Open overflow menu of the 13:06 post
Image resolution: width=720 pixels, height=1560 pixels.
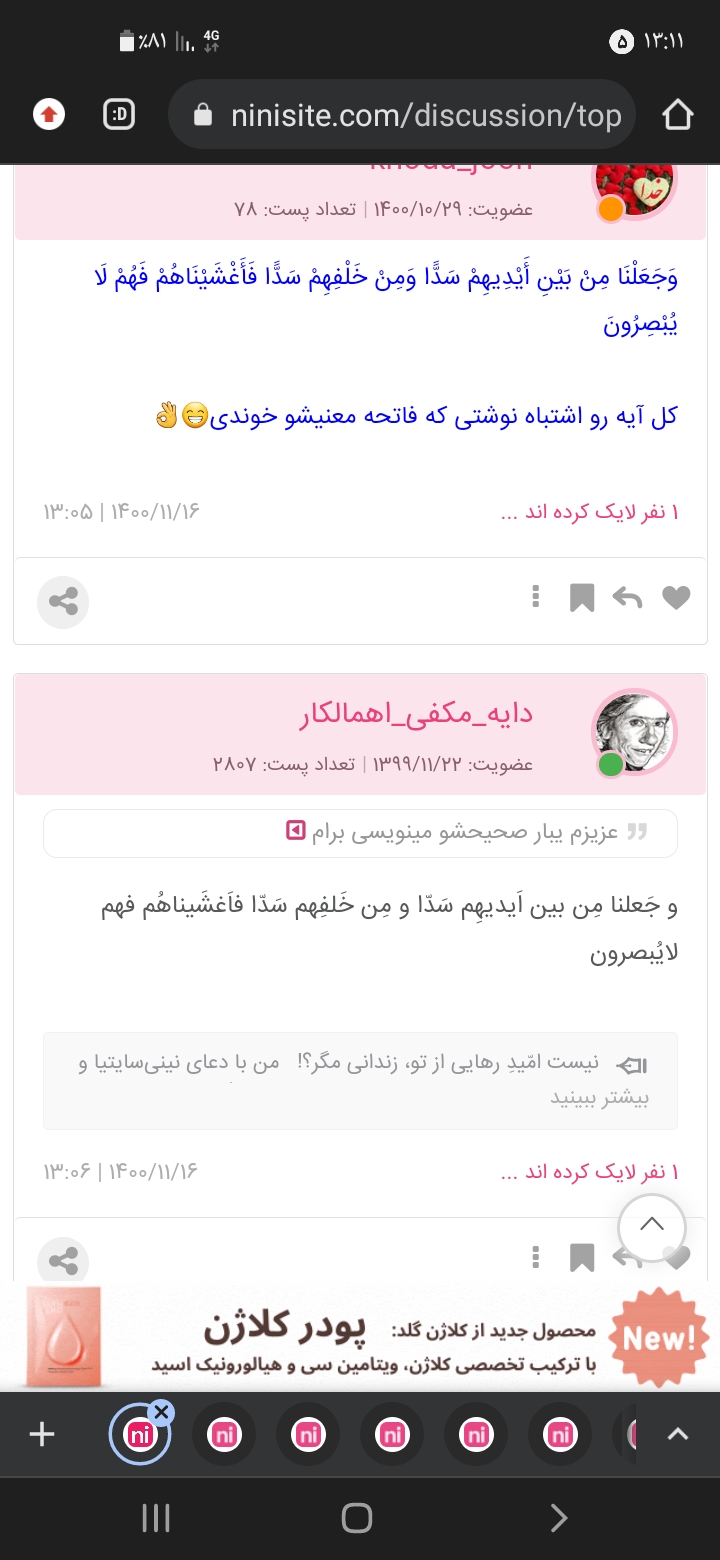pos(536,1257)
